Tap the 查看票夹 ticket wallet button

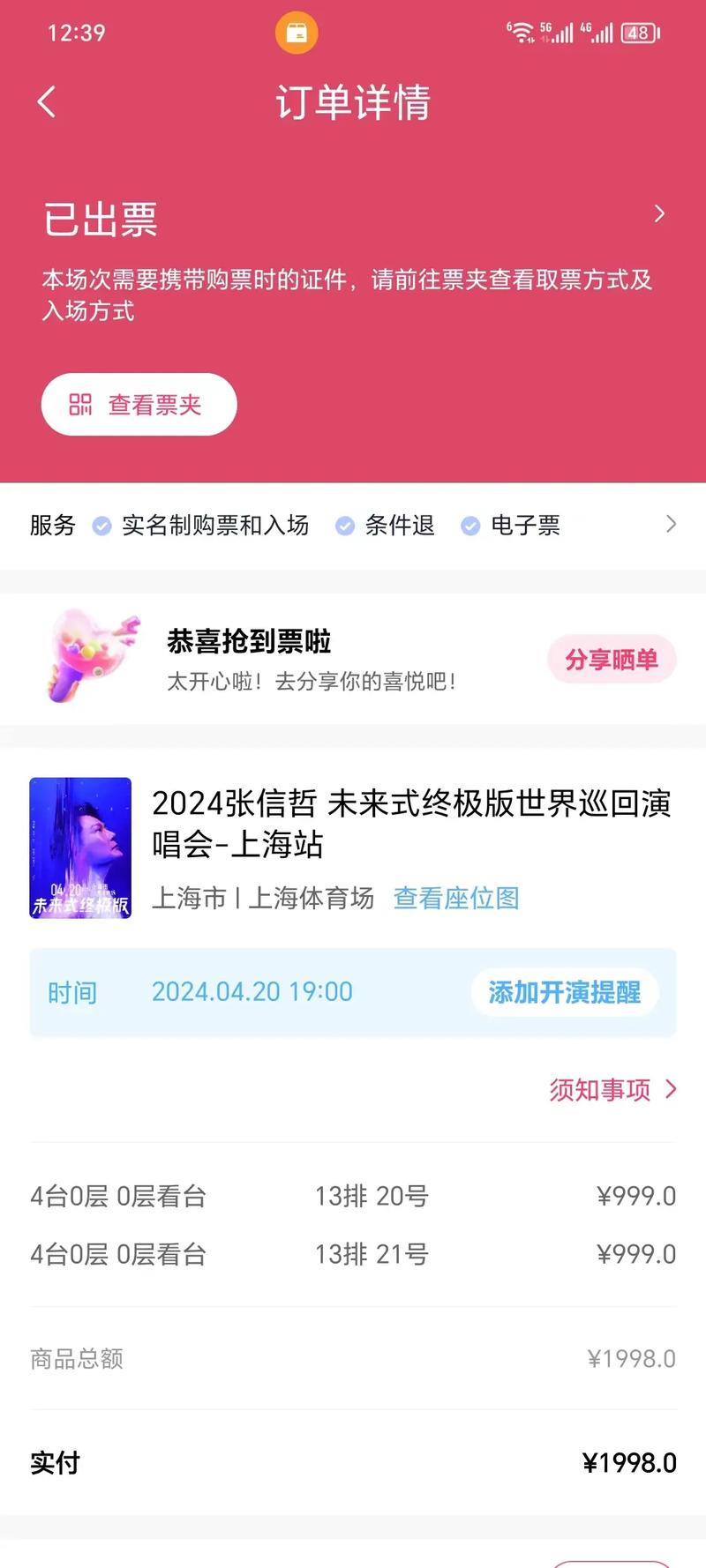(x=138, y=404)
